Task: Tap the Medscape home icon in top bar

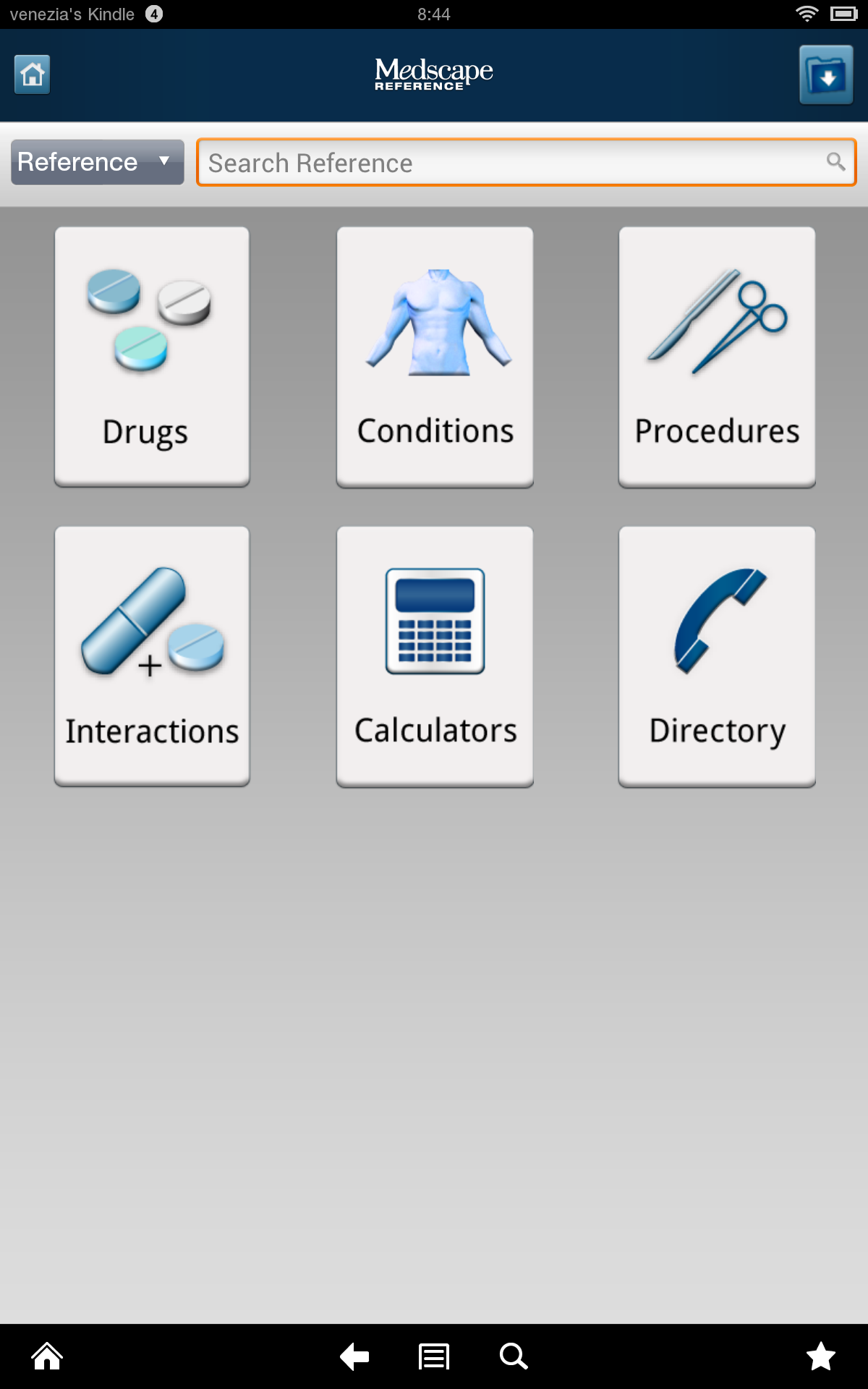Action: 32,73
